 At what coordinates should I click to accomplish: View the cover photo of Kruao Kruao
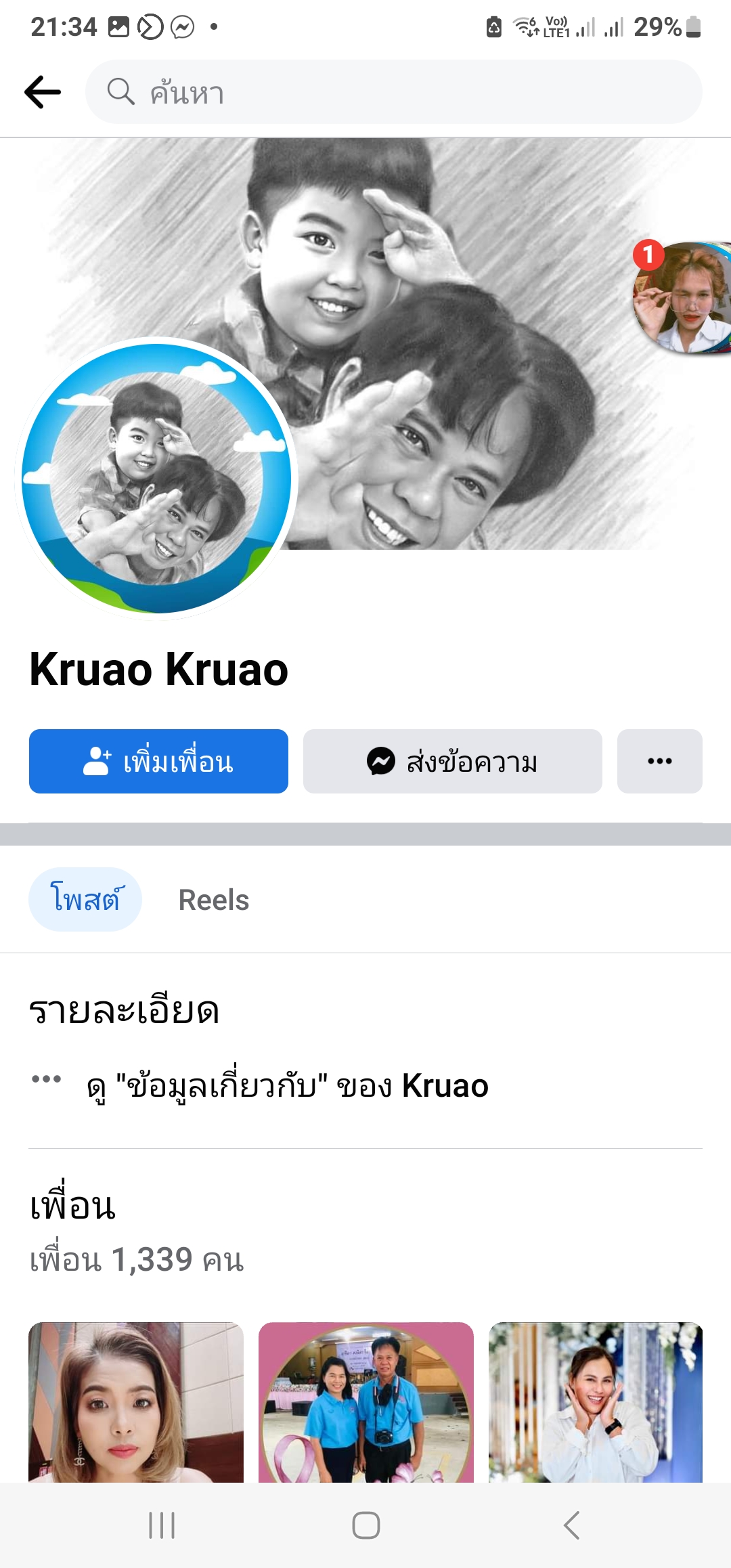click(x=474, y=271)
